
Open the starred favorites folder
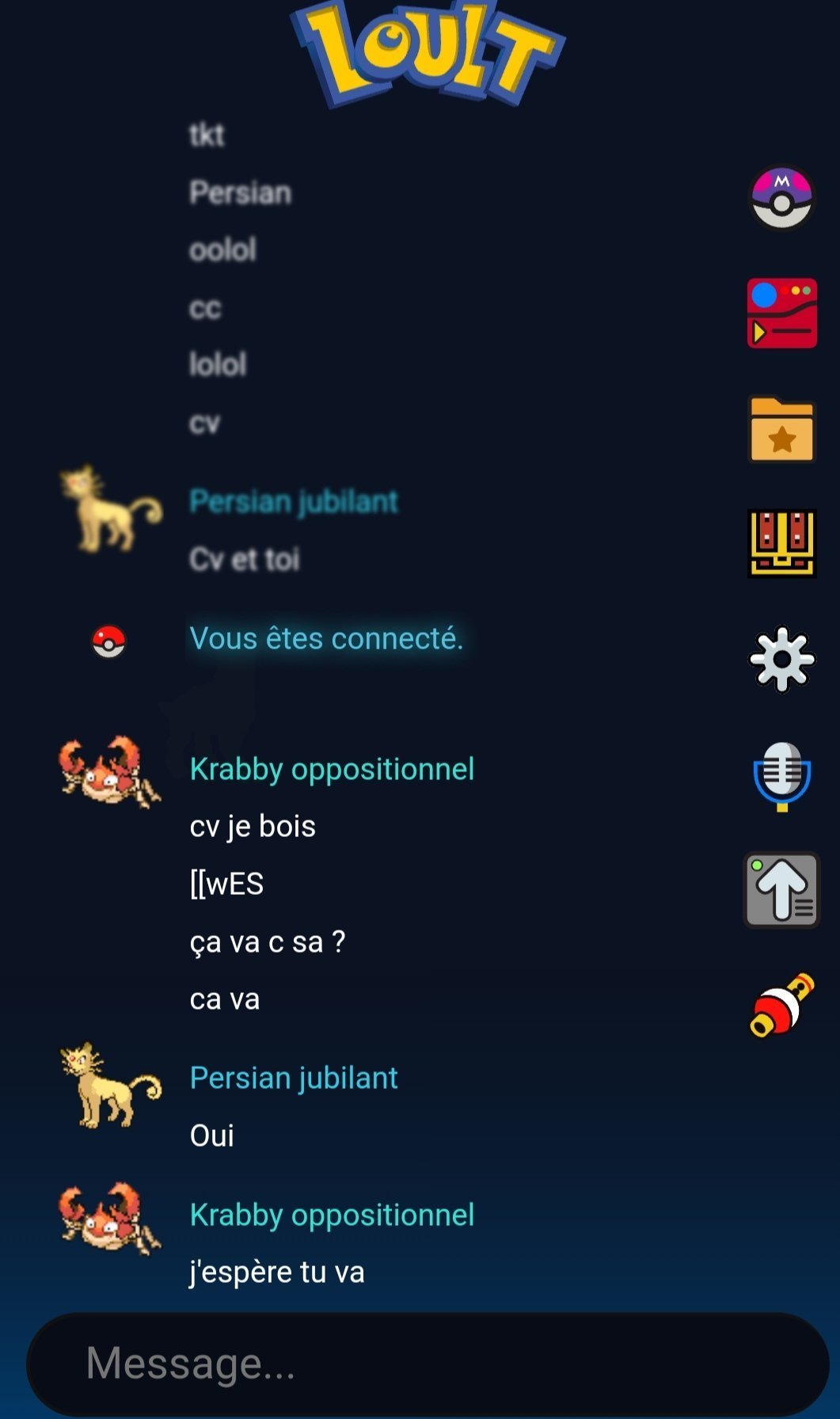click(x=781, y=429)
